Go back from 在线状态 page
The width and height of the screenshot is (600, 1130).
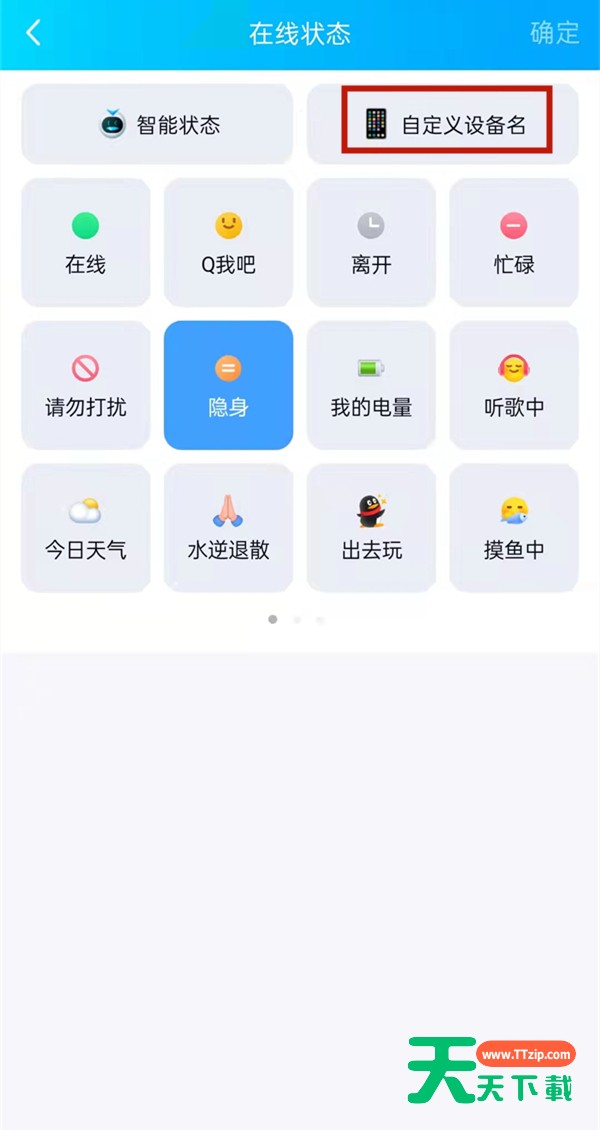[x=33, y=33]
